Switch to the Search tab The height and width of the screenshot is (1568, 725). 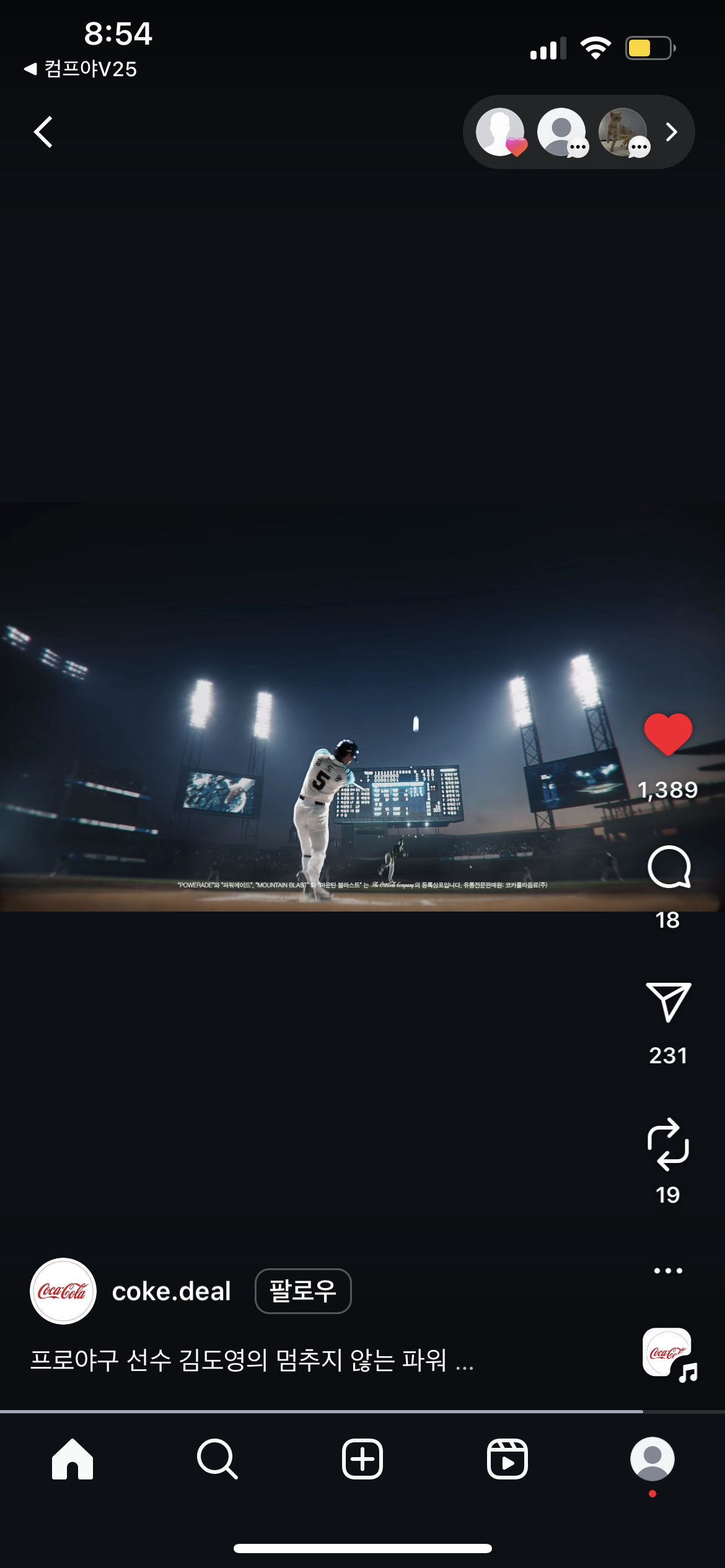tap(217, 1459)
